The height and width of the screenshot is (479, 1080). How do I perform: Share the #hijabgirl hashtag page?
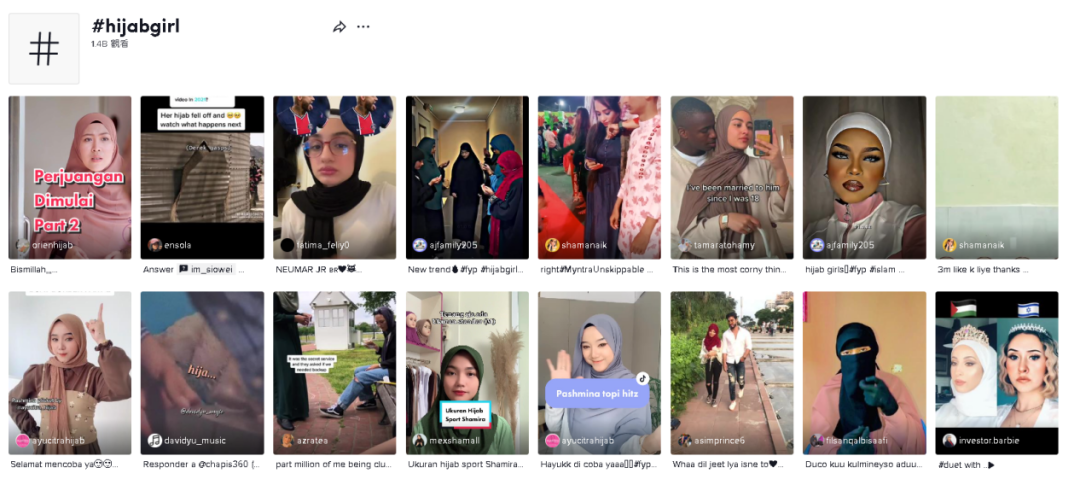pyautogui.click(x=339, y=27)
